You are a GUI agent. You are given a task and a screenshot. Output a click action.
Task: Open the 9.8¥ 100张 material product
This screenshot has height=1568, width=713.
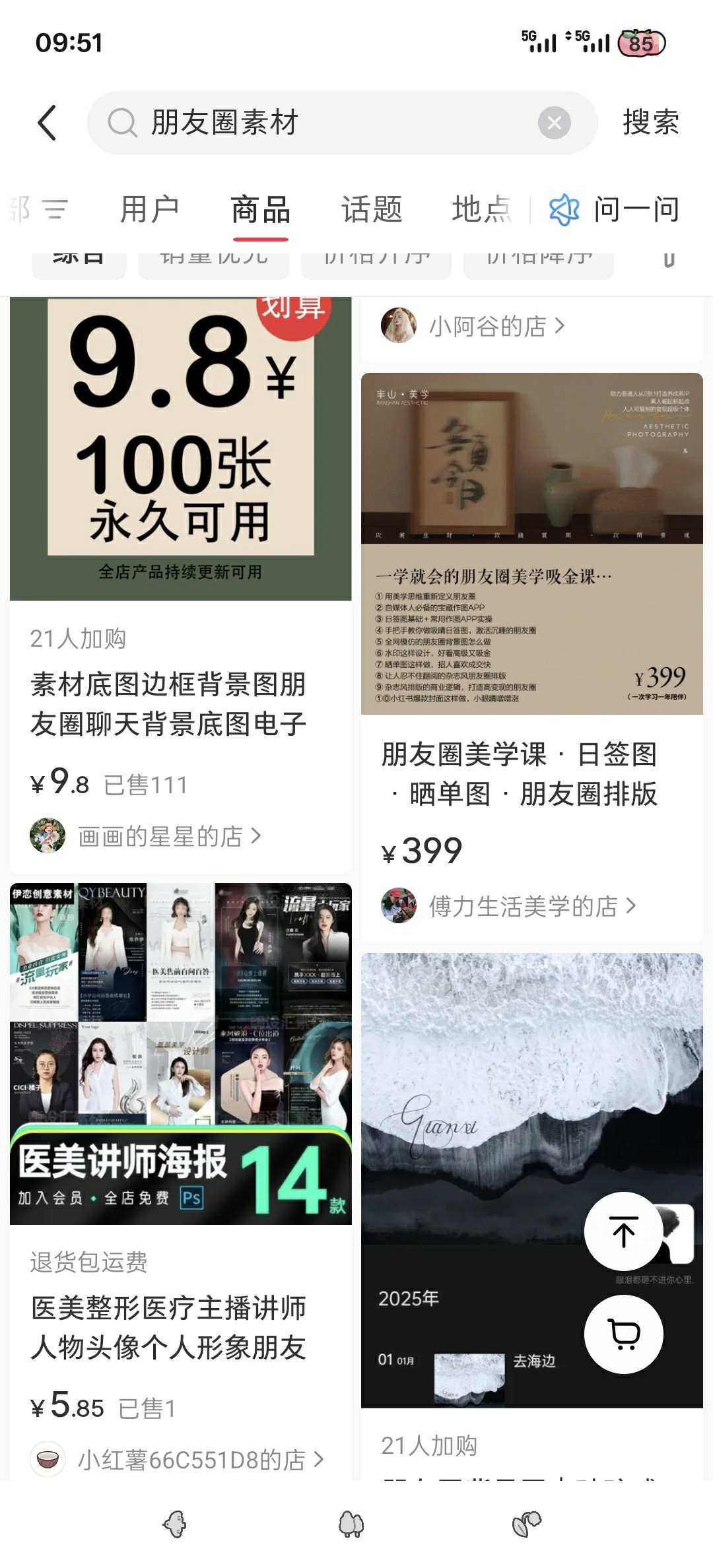(x=180, y=449)
